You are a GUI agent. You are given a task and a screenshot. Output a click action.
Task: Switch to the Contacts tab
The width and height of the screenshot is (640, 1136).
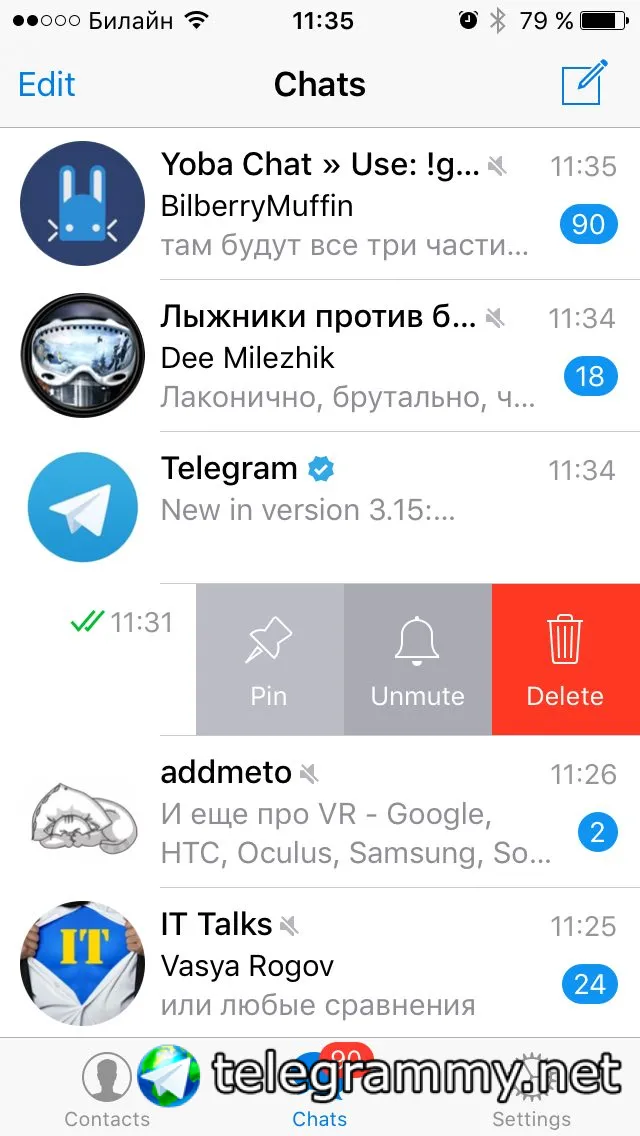107,1090
